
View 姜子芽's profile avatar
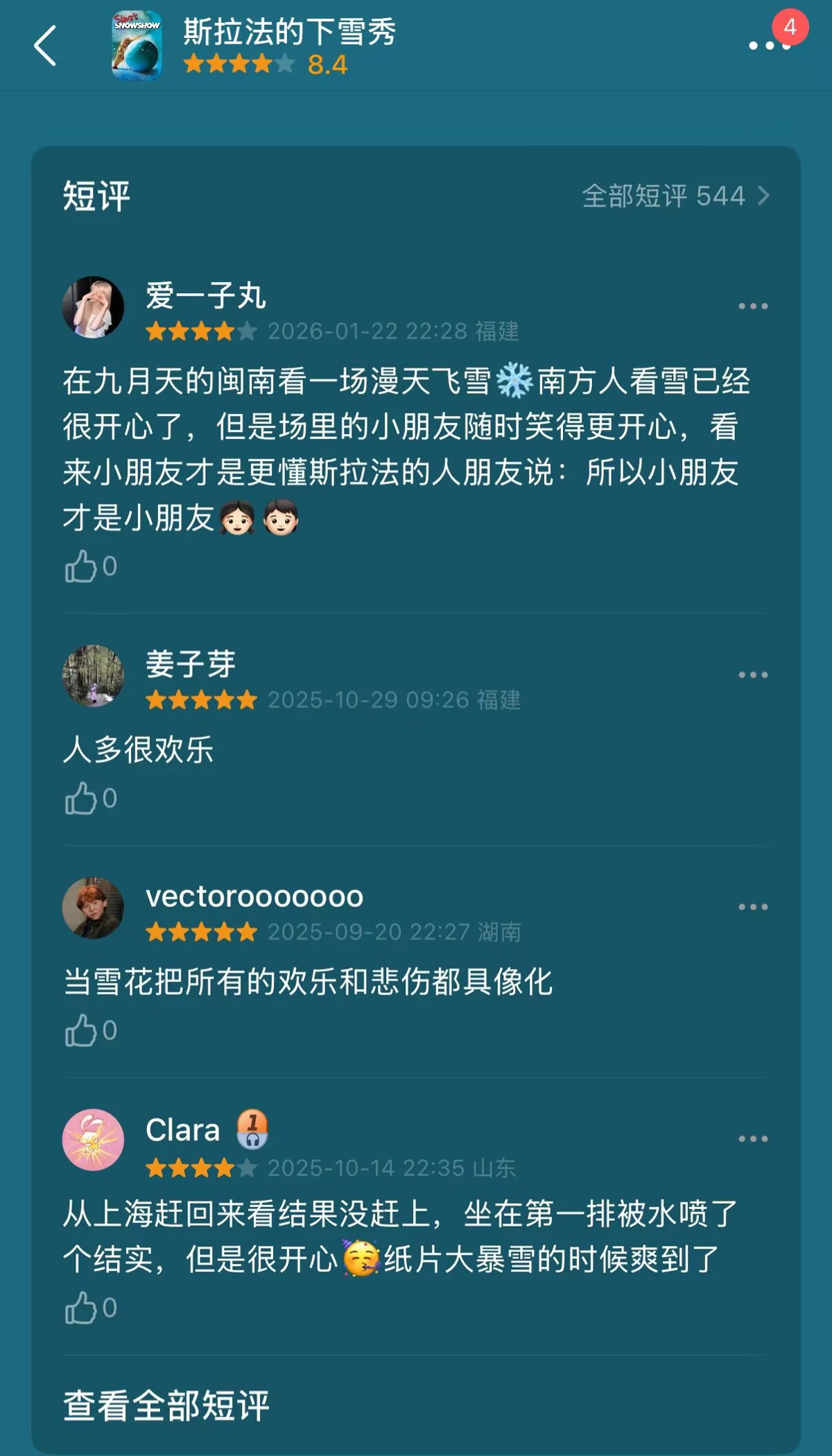(x=93, y=676)
